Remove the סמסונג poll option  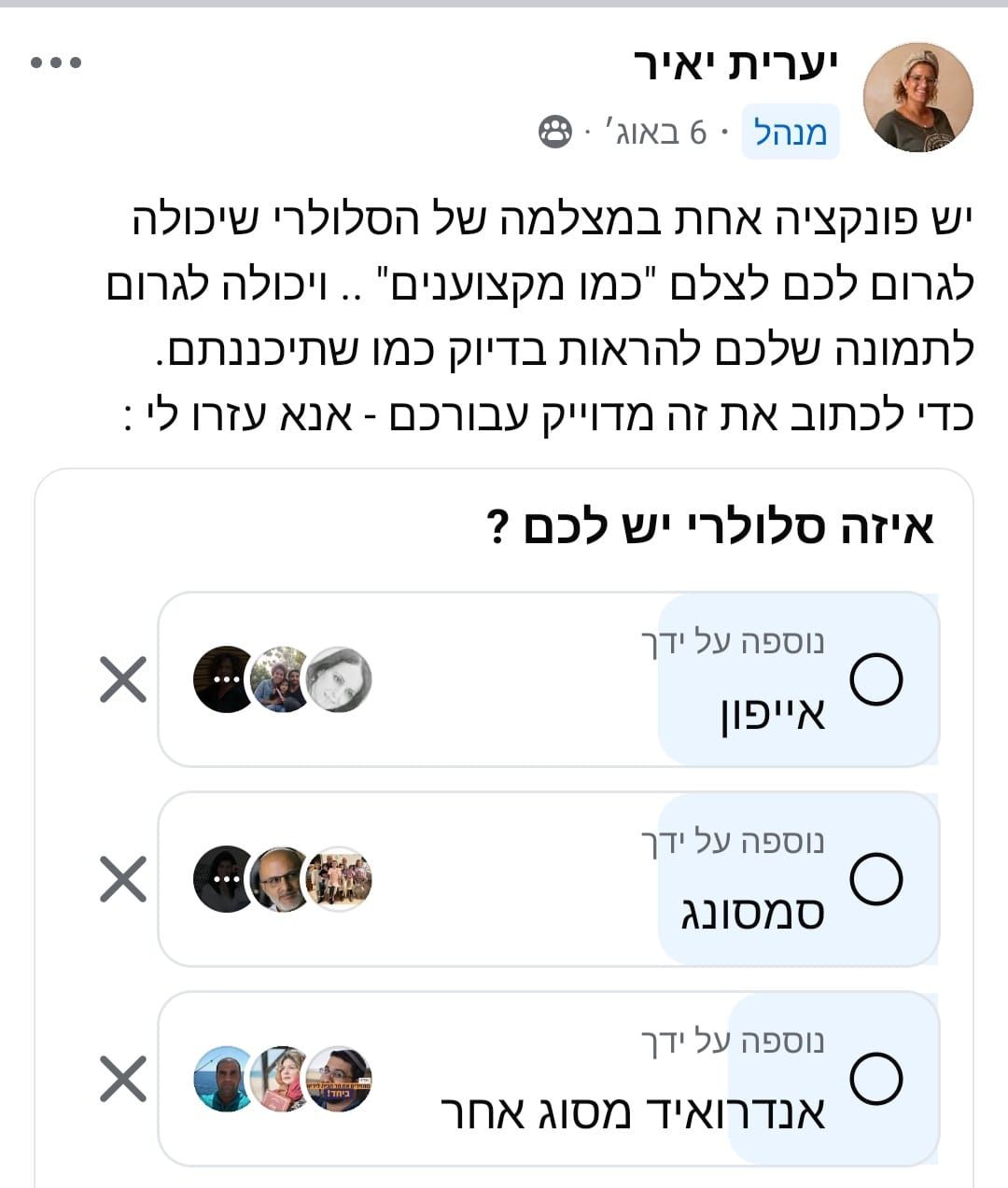(x=123, y=879)
